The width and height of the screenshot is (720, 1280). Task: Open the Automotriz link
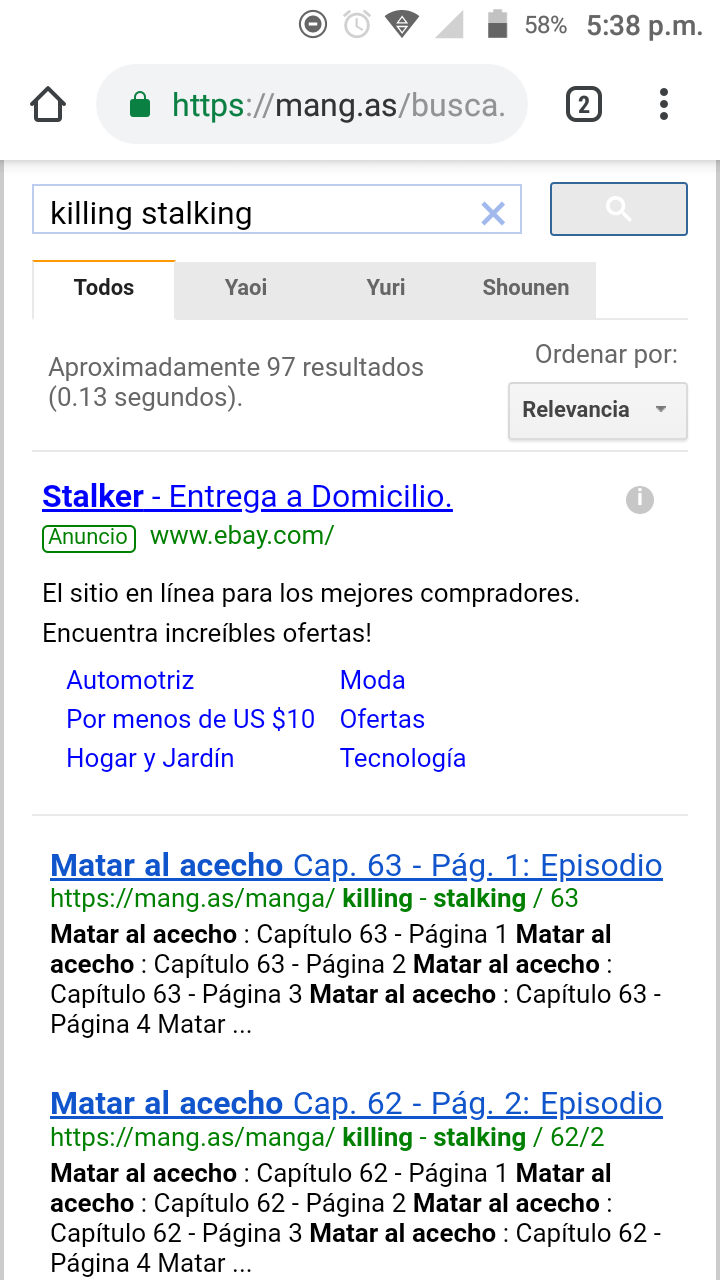click(130, 681)
